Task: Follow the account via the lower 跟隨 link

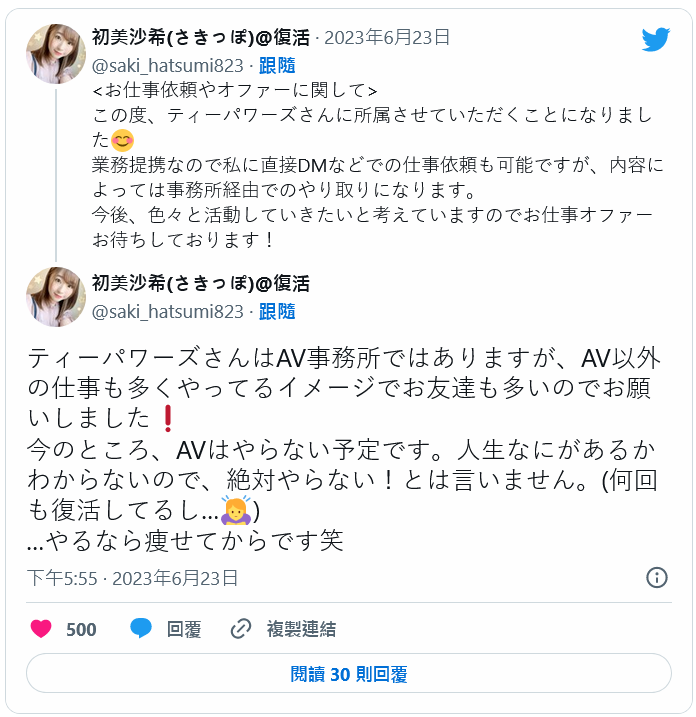Action: click(x=277, y=311)
